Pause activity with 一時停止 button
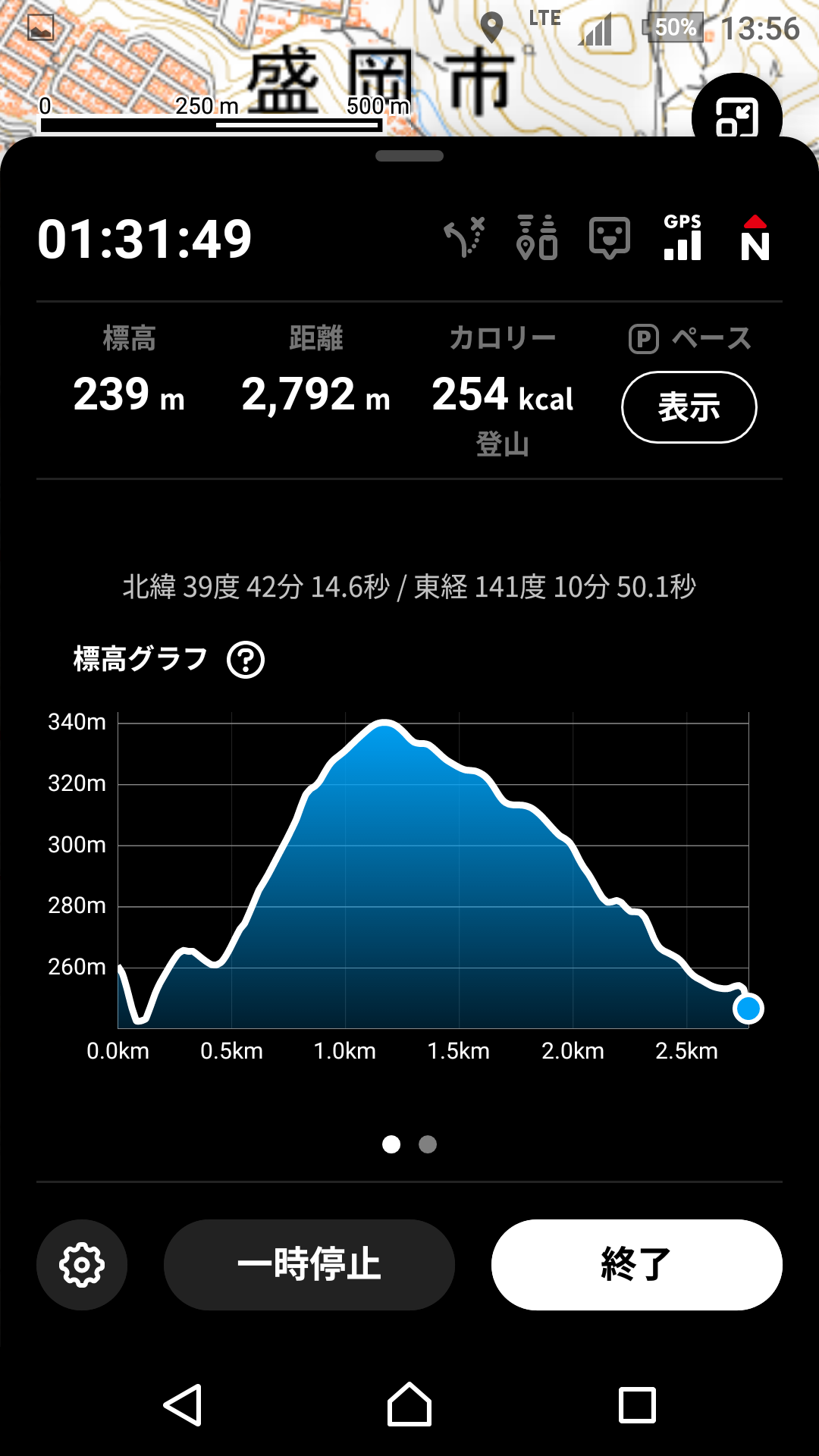The width and height of the screenshot is (819, 1456). (x=309, y=1265)
